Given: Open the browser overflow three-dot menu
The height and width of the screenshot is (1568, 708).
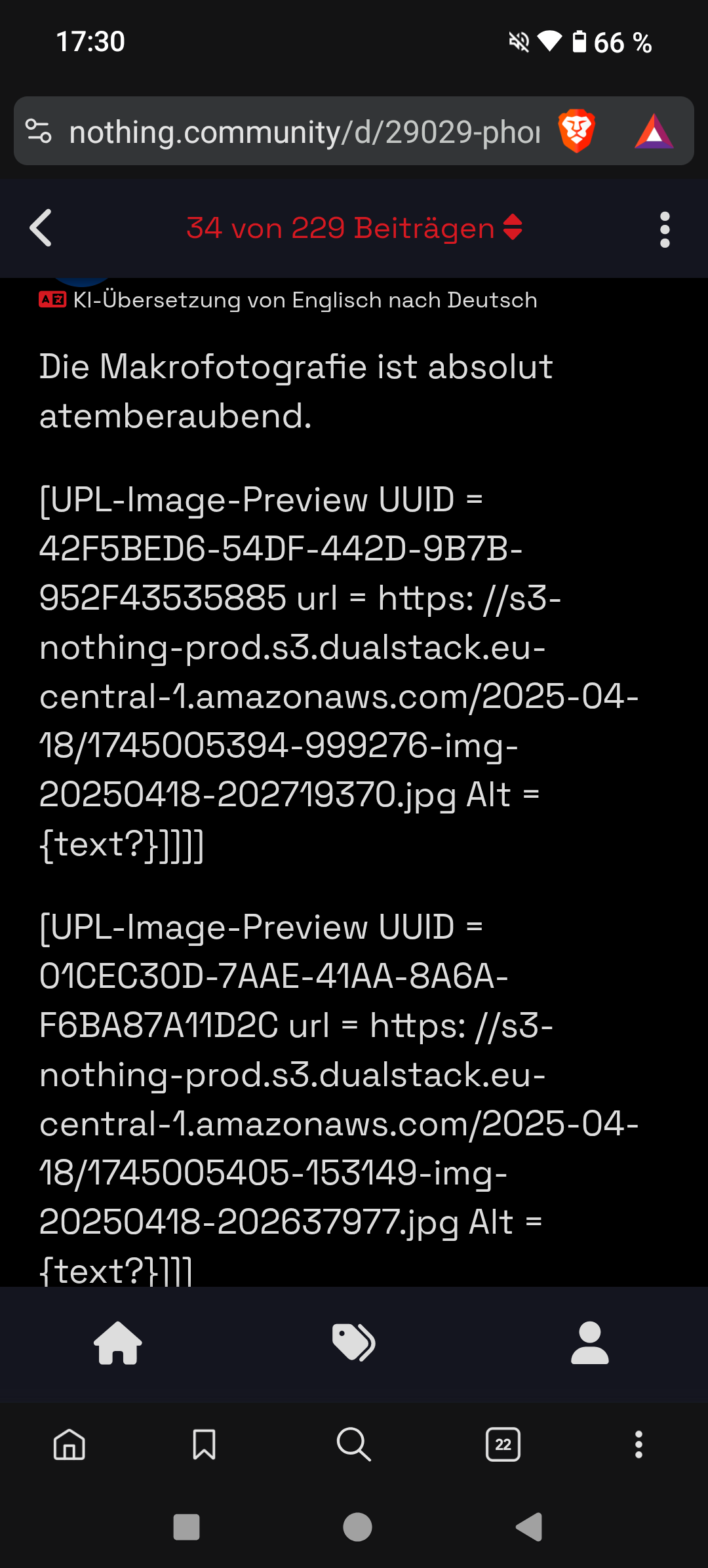Looking at the screenshot, I should click(x=639, y=1443).
